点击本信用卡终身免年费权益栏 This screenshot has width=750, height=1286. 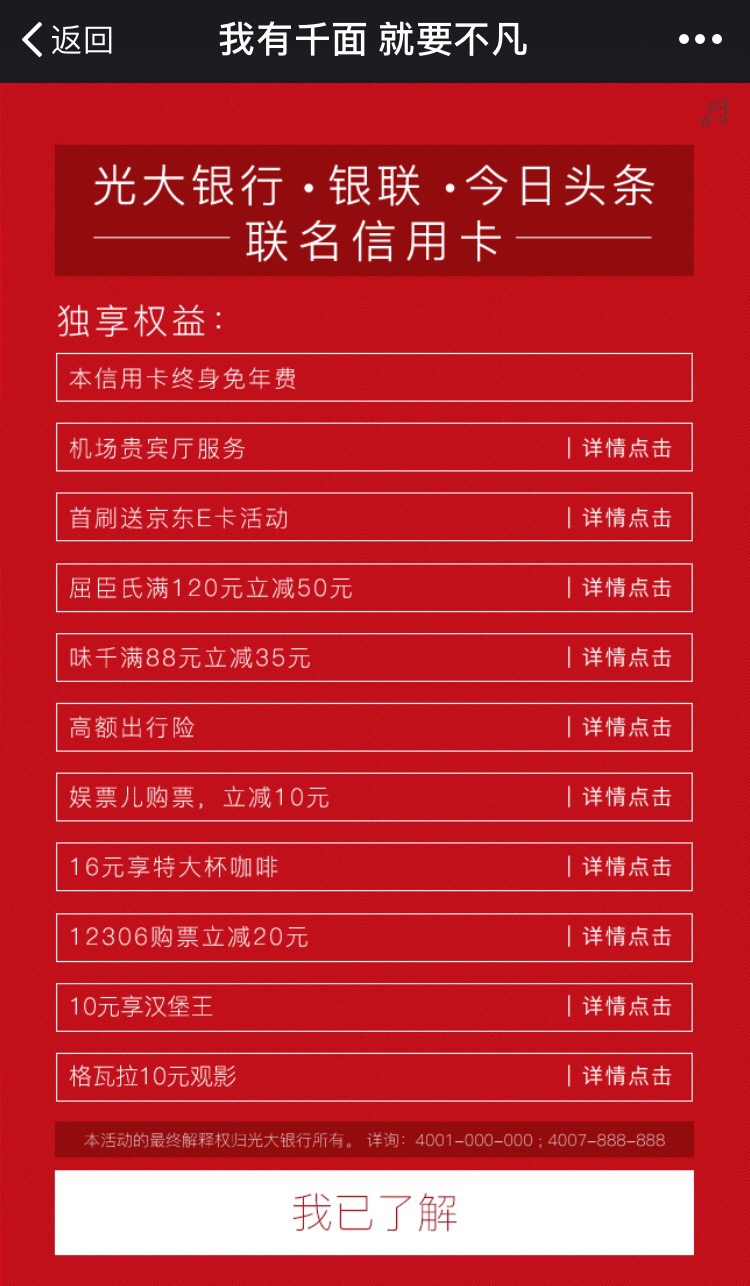(375, 377)
